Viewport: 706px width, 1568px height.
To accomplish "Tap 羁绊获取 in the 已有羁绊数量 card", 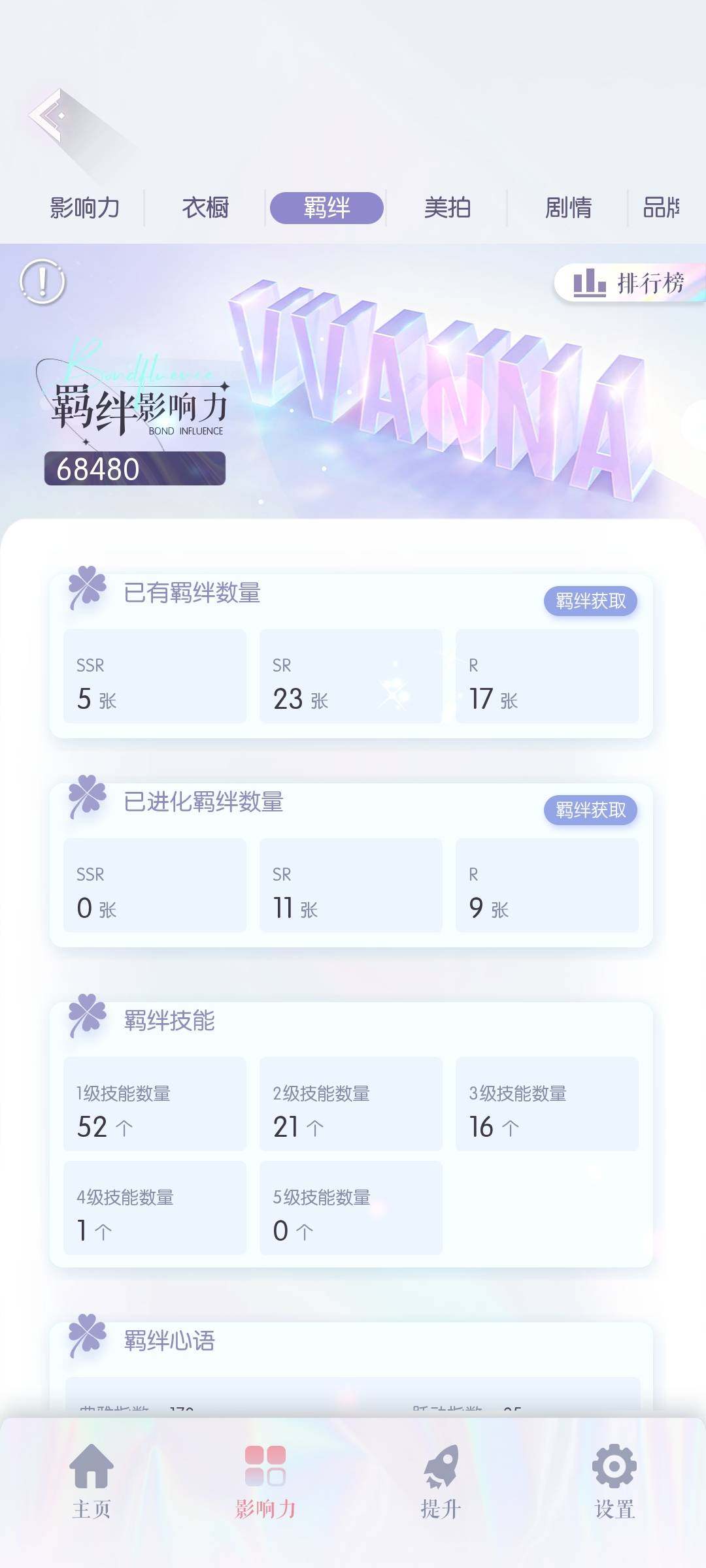I will point(589,602).
